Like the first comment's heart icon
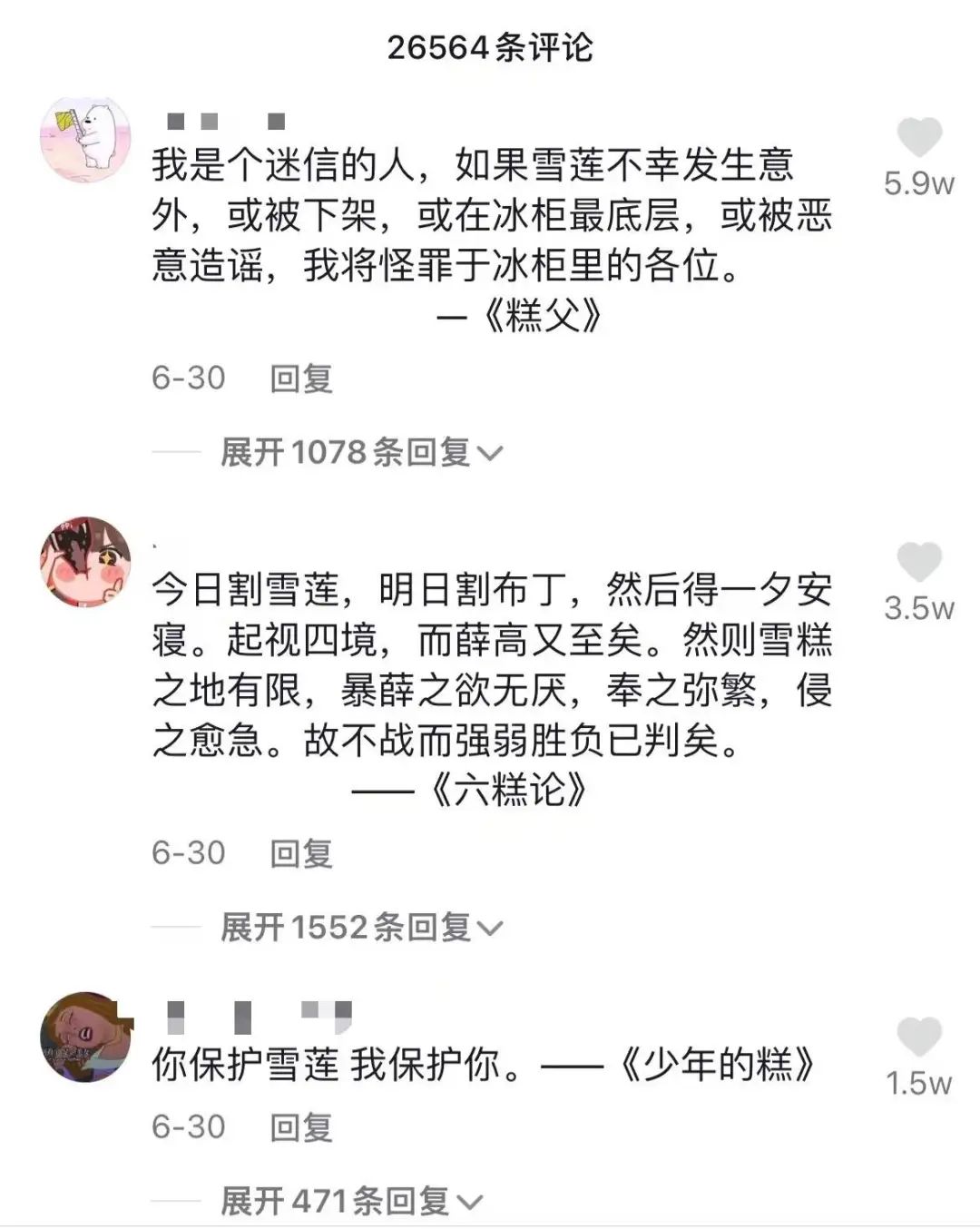Viewport: 980px width, 1229px height. 919,138
